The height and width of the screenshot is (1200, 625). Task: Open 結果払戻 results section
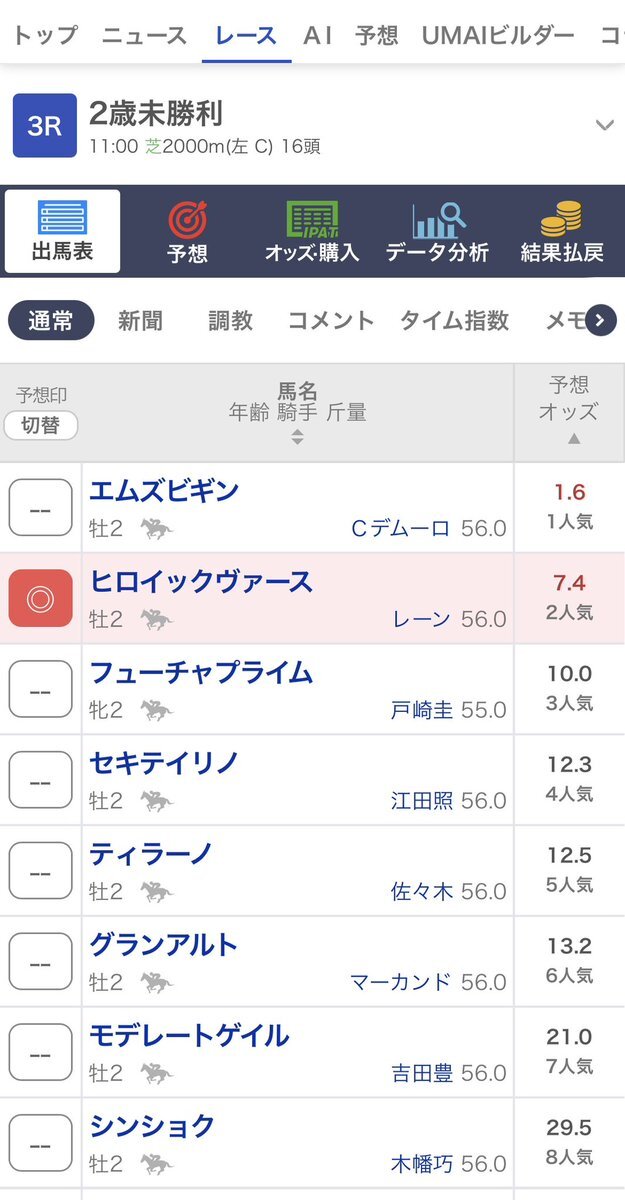(x=562, y=231)
